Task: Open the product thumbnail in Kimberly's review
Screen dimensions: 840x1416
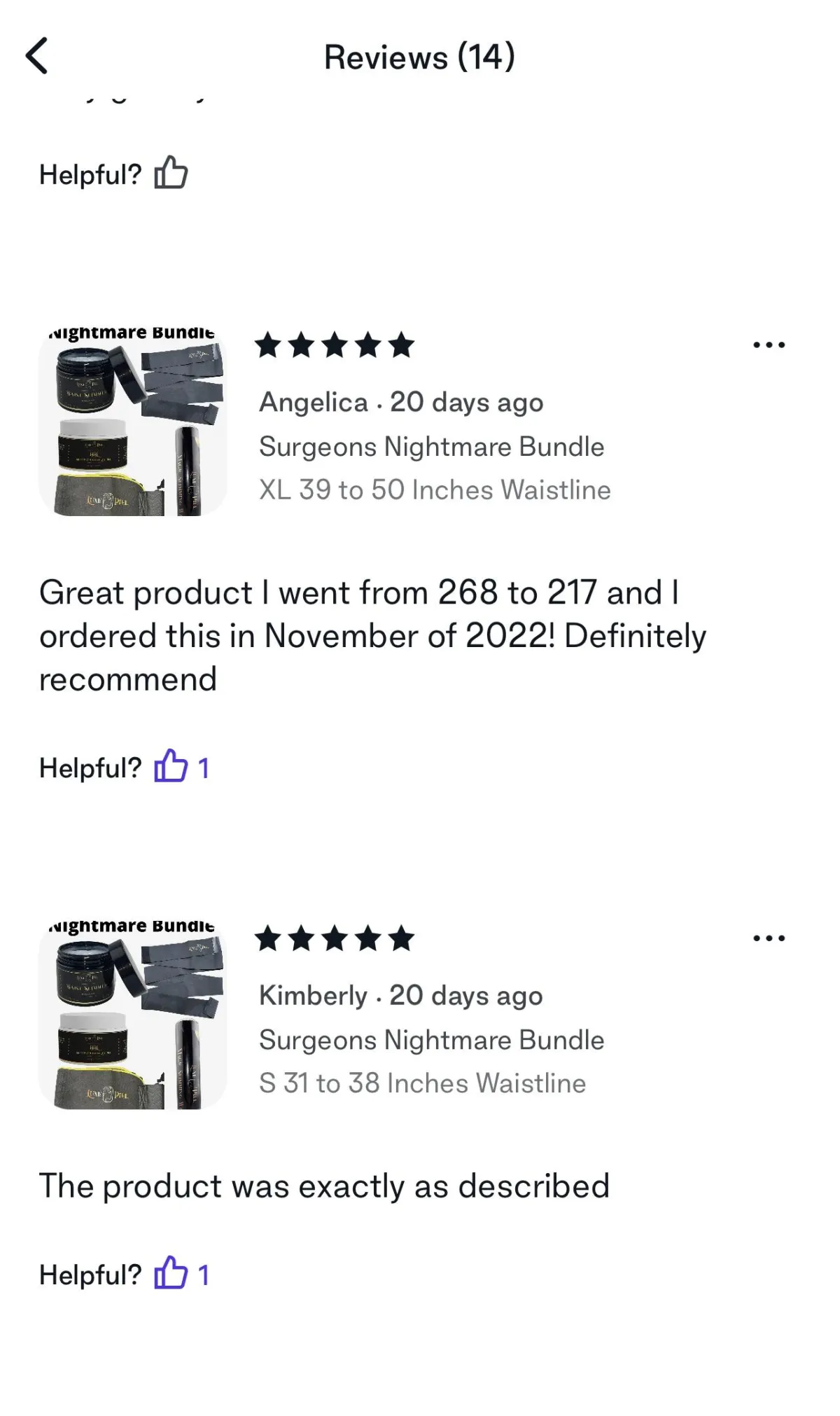Action: coord(132,1015)
